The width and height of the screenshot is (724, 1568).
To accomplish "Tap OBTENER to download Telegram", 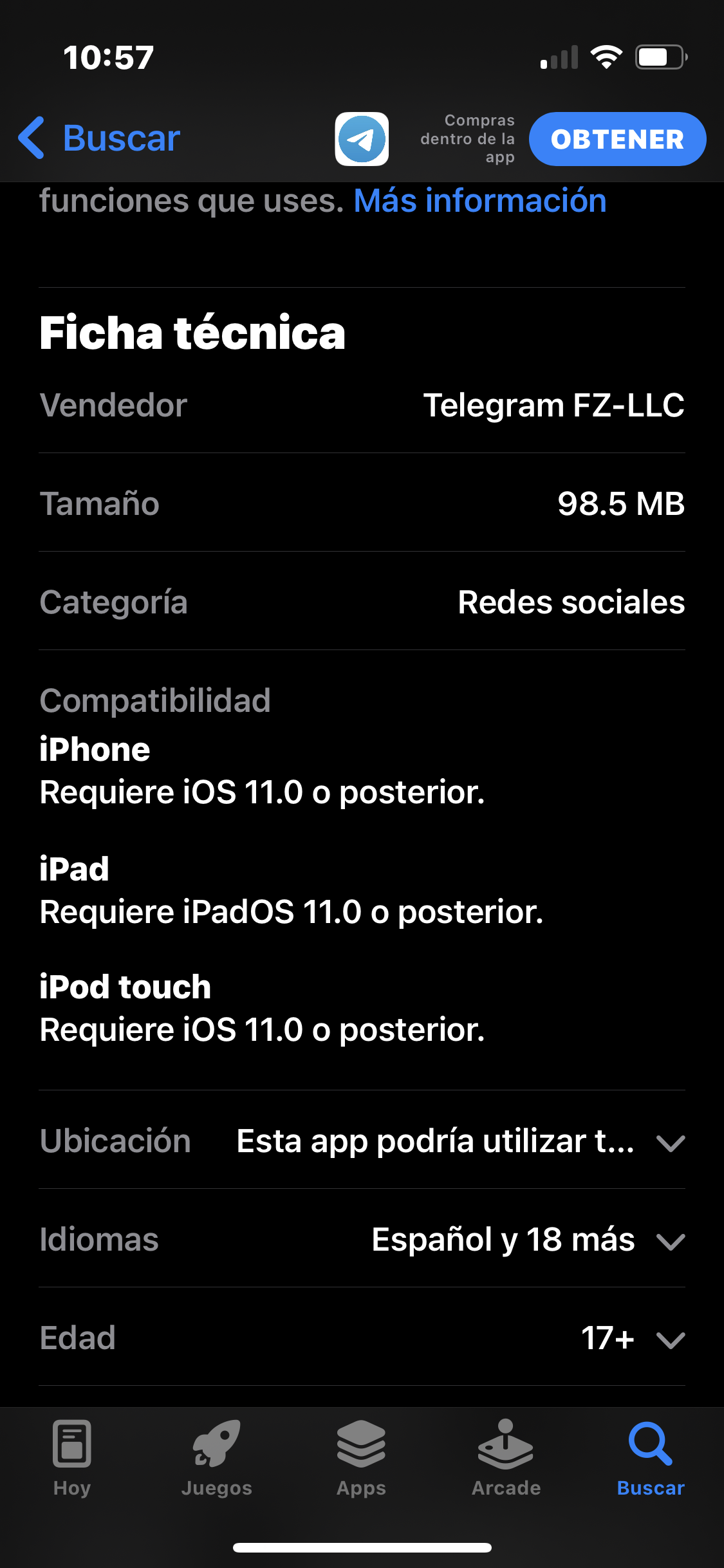I will pyautogui.click(x=617, y=139).
